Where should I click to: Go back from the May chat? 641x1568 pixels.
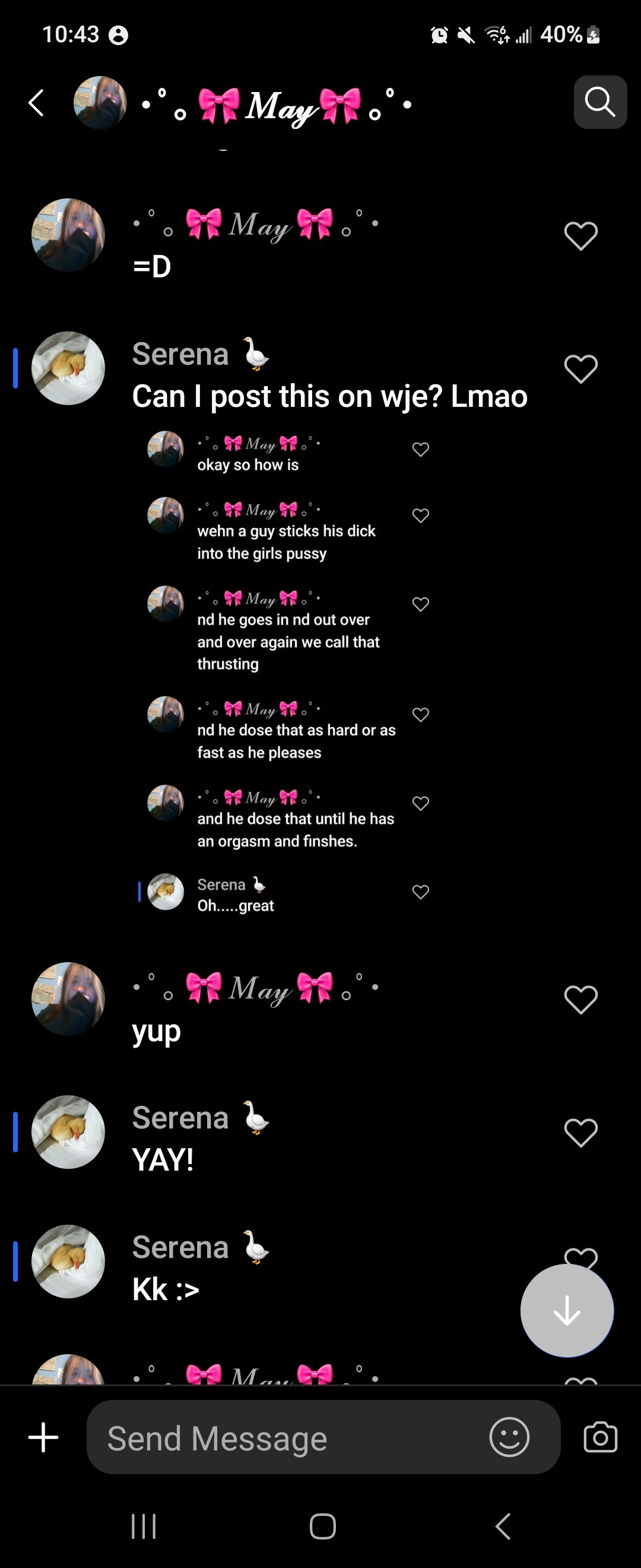tap(36, 102)
